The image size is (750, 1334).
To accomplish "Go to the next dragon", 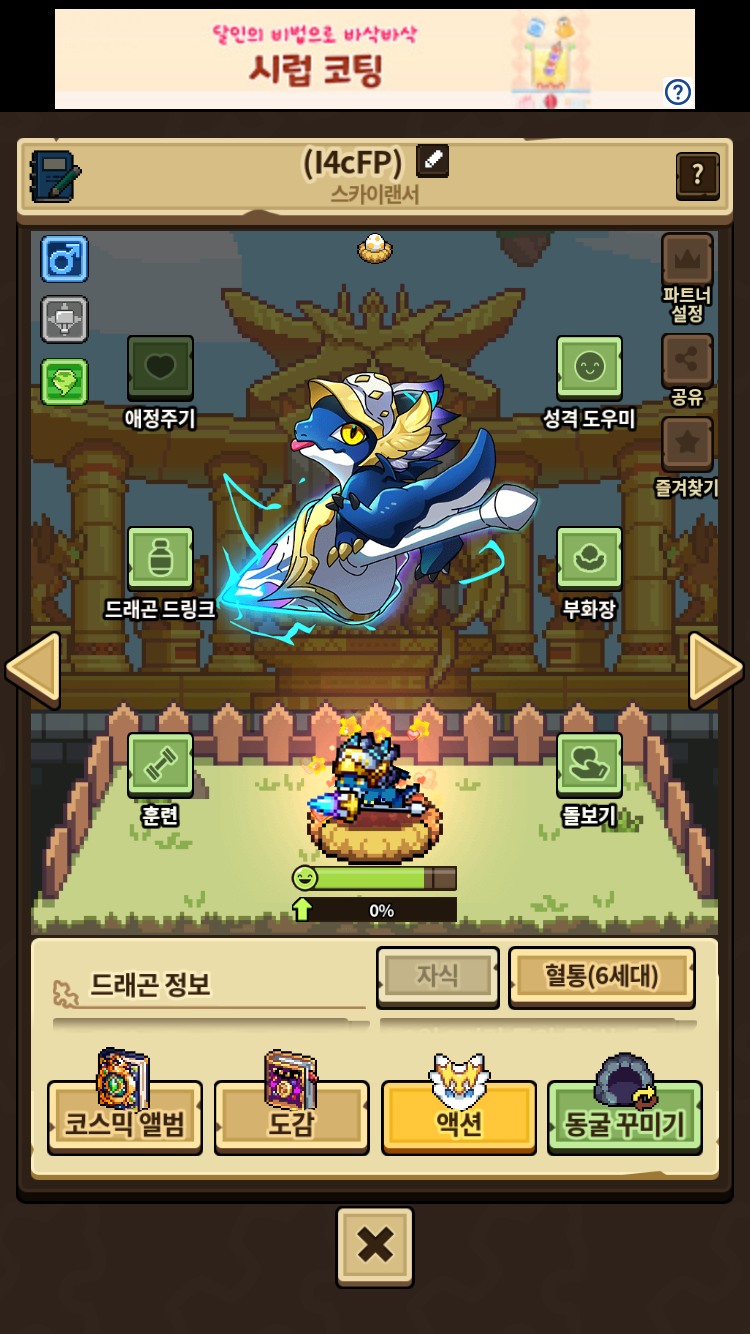I will tap(716, 667).
